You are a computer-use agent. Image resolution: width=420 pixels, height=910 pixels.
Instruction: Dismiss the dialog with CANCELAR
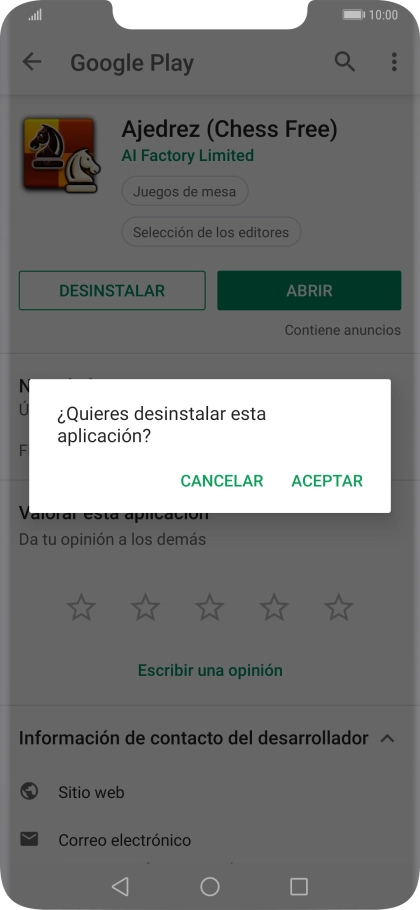tap(222, 481)
